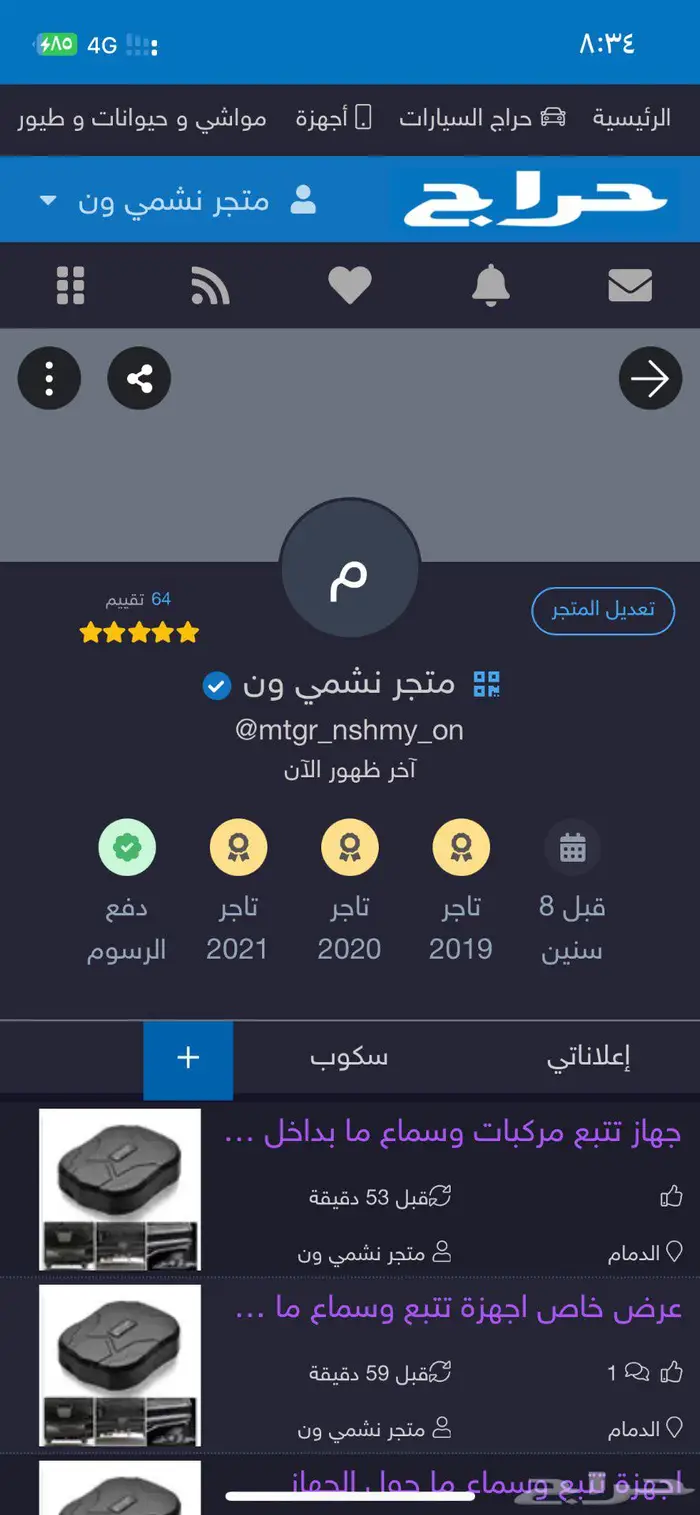Open the messages envelope icon

pyautogui.click(x=630, y=286)
